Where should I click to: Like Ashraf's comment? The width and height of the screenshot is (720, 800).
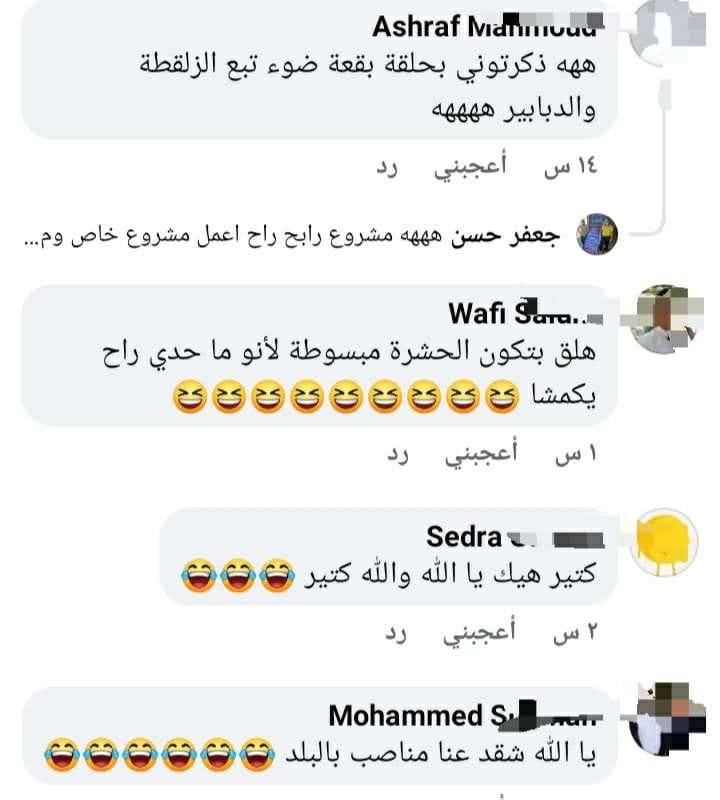(x=475, y=168)
